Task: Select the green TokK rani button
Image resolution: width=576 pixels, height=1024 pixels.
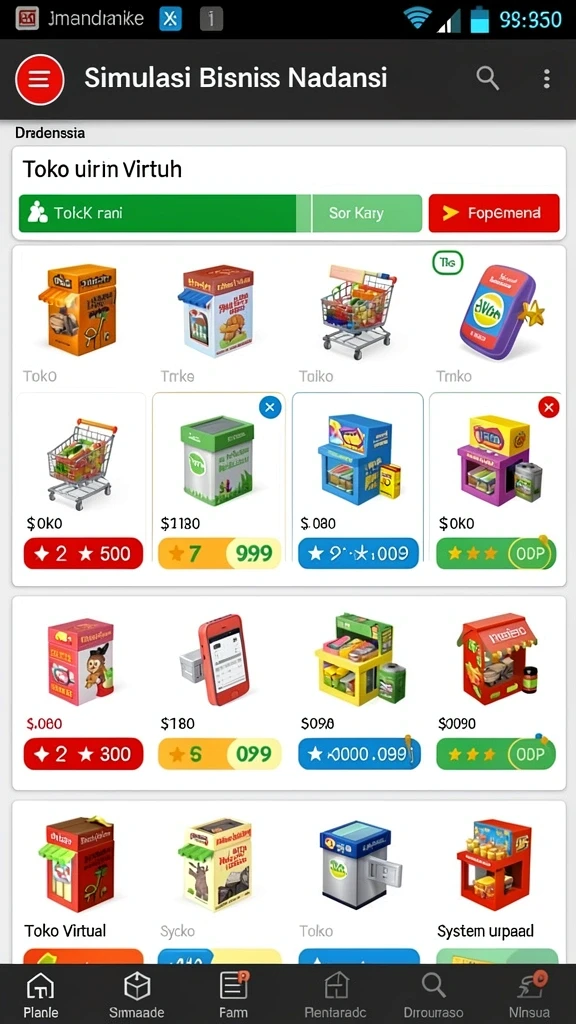Action: click(157, 213)
